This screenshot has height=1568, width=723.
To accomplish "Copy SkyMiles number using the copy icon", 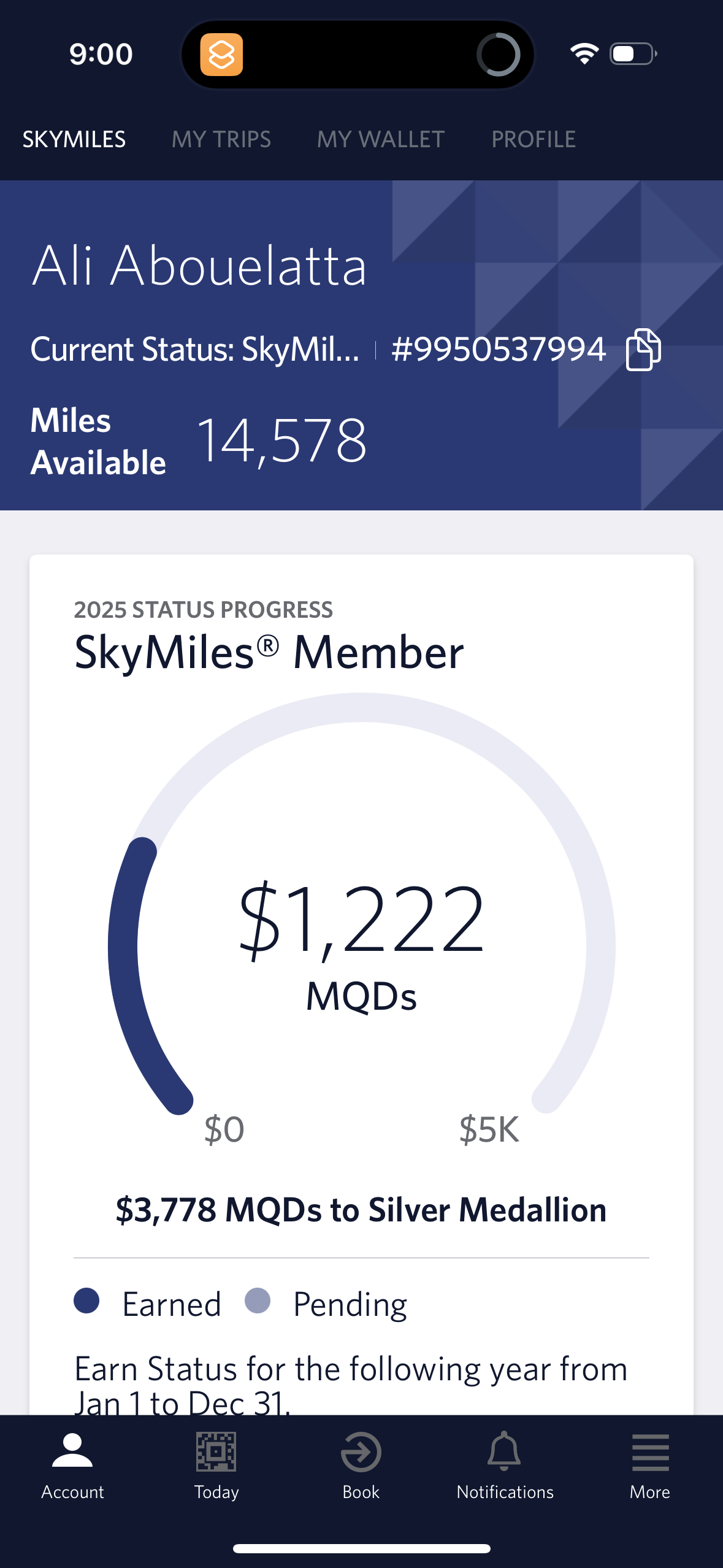I will click(x=641, y=350).
